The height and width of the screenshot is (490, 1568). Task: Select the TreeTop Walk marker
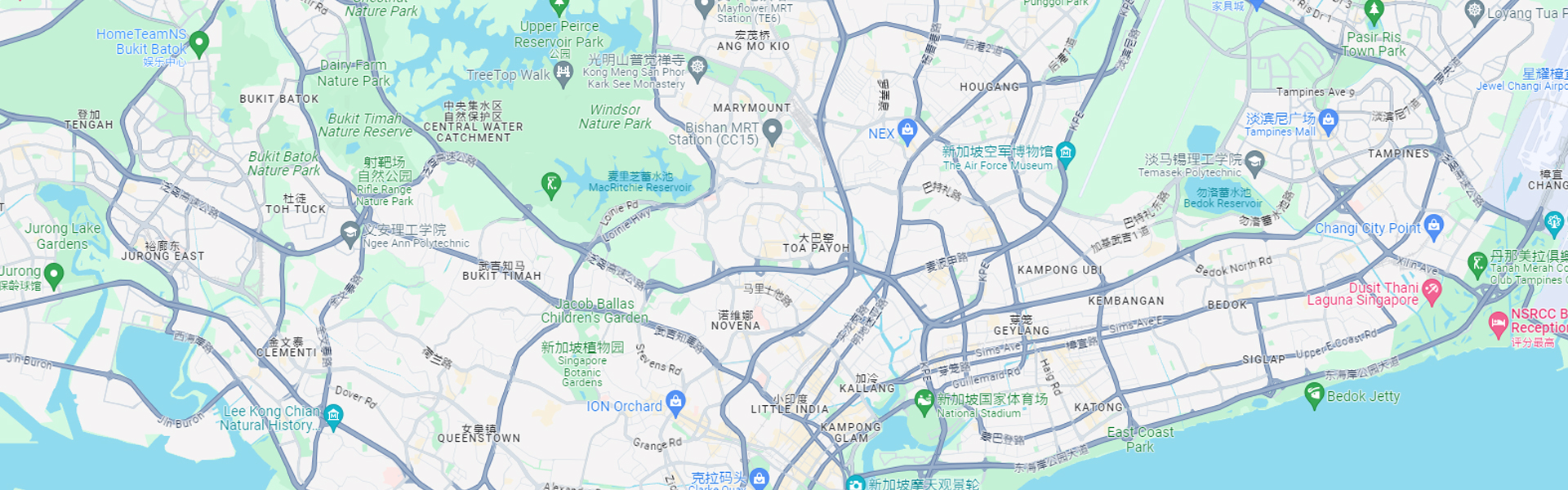pos(563,73)
